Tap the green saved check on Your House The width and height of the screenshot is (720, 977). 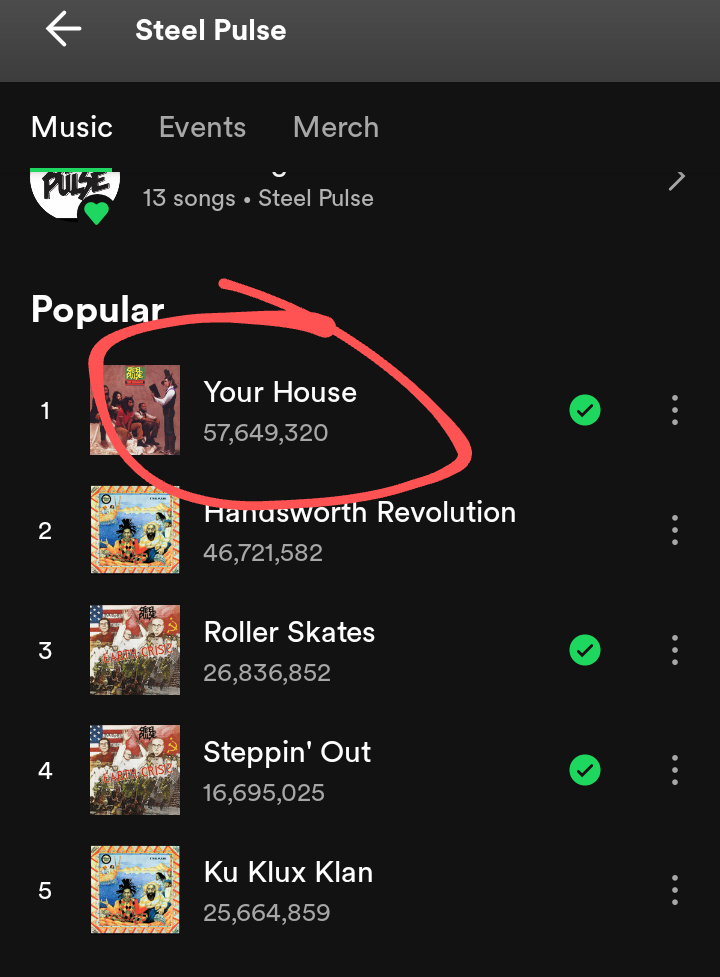[x=585, y=410]
